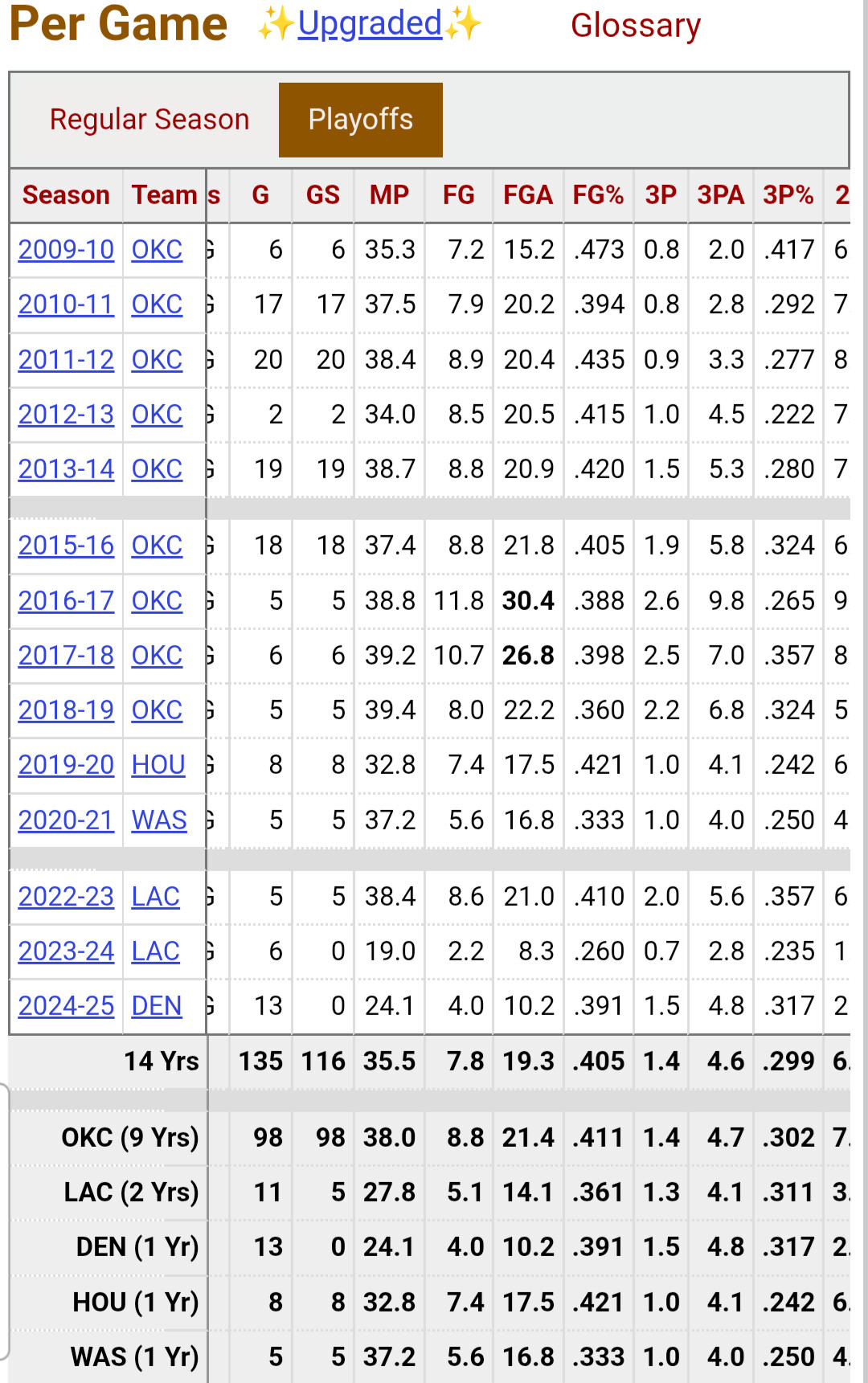
Task: Open the WAS team link
Action: 159,820
